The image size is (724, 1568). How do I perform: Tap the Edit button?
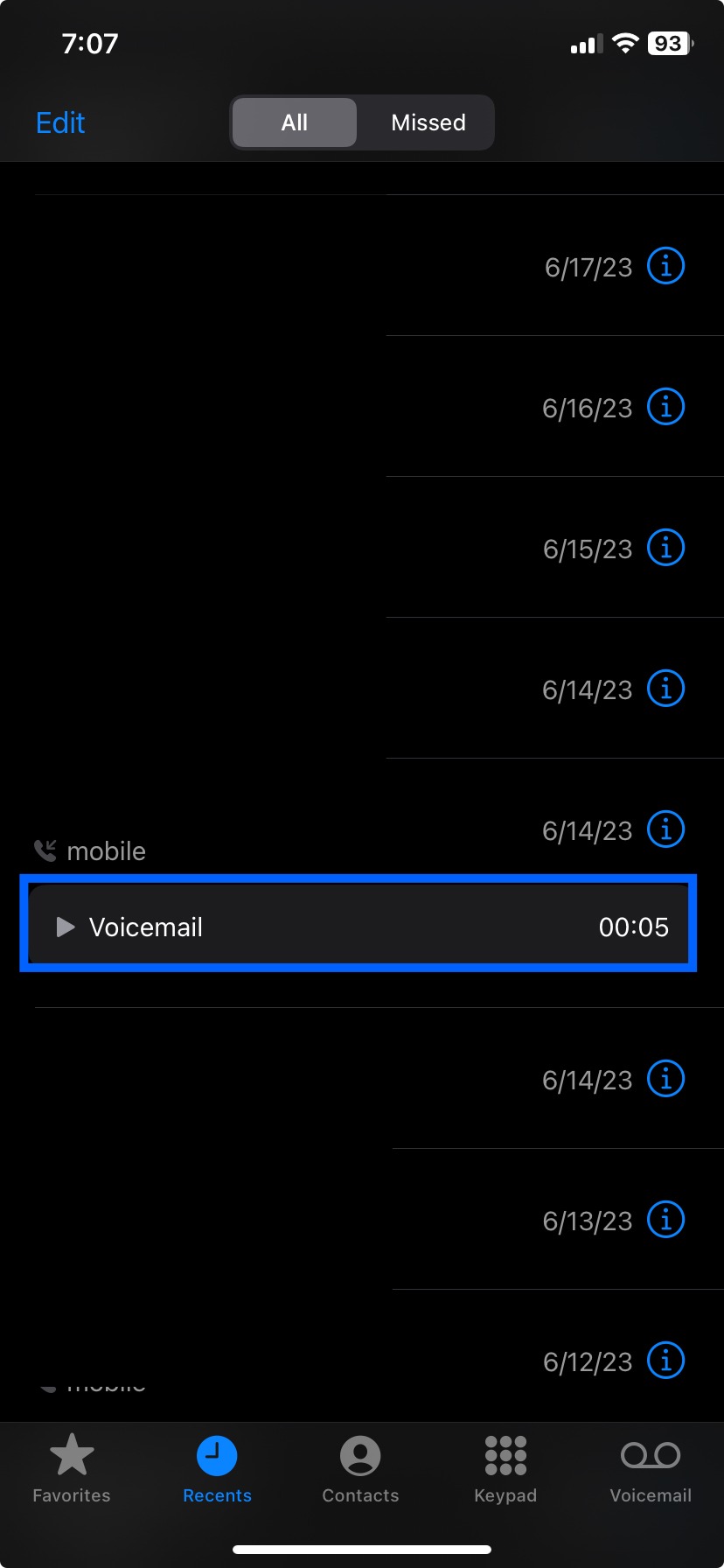pos(60,122)
